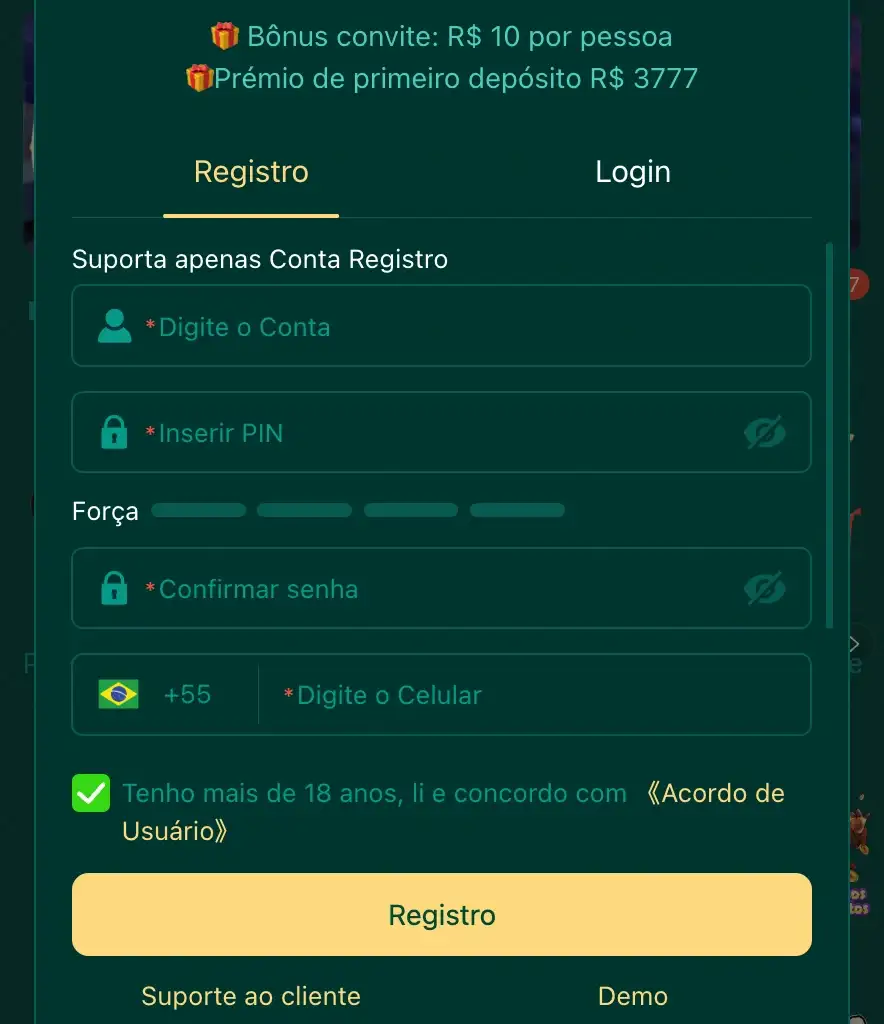Reveal the confirm password with the eye icon
Image resolution: width=884 pixels, height=1024 pixels.
tap(765, 589)
